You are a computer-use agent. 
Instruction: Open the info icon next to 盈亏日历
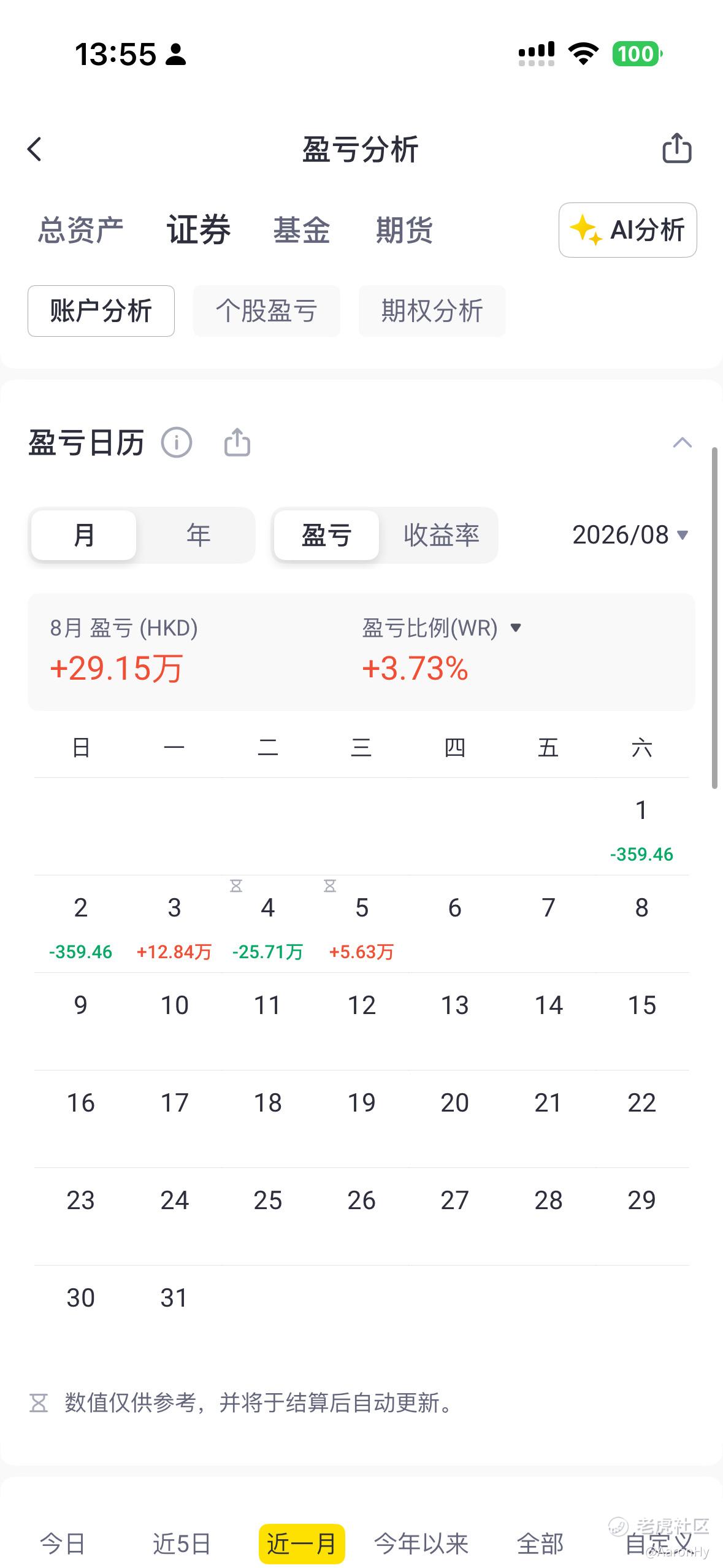pos(177,442)
